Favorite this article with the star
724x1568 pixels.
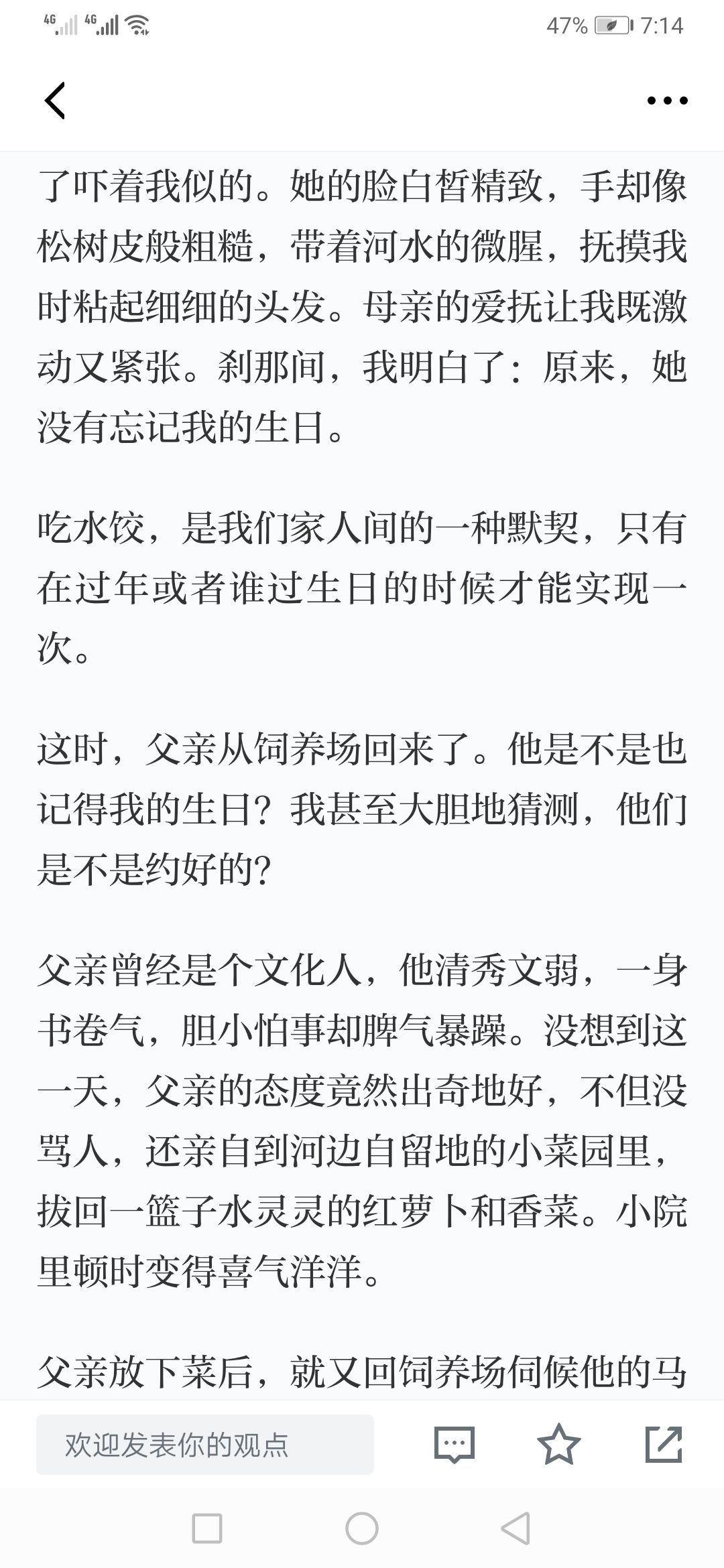tap(559, 1444)
